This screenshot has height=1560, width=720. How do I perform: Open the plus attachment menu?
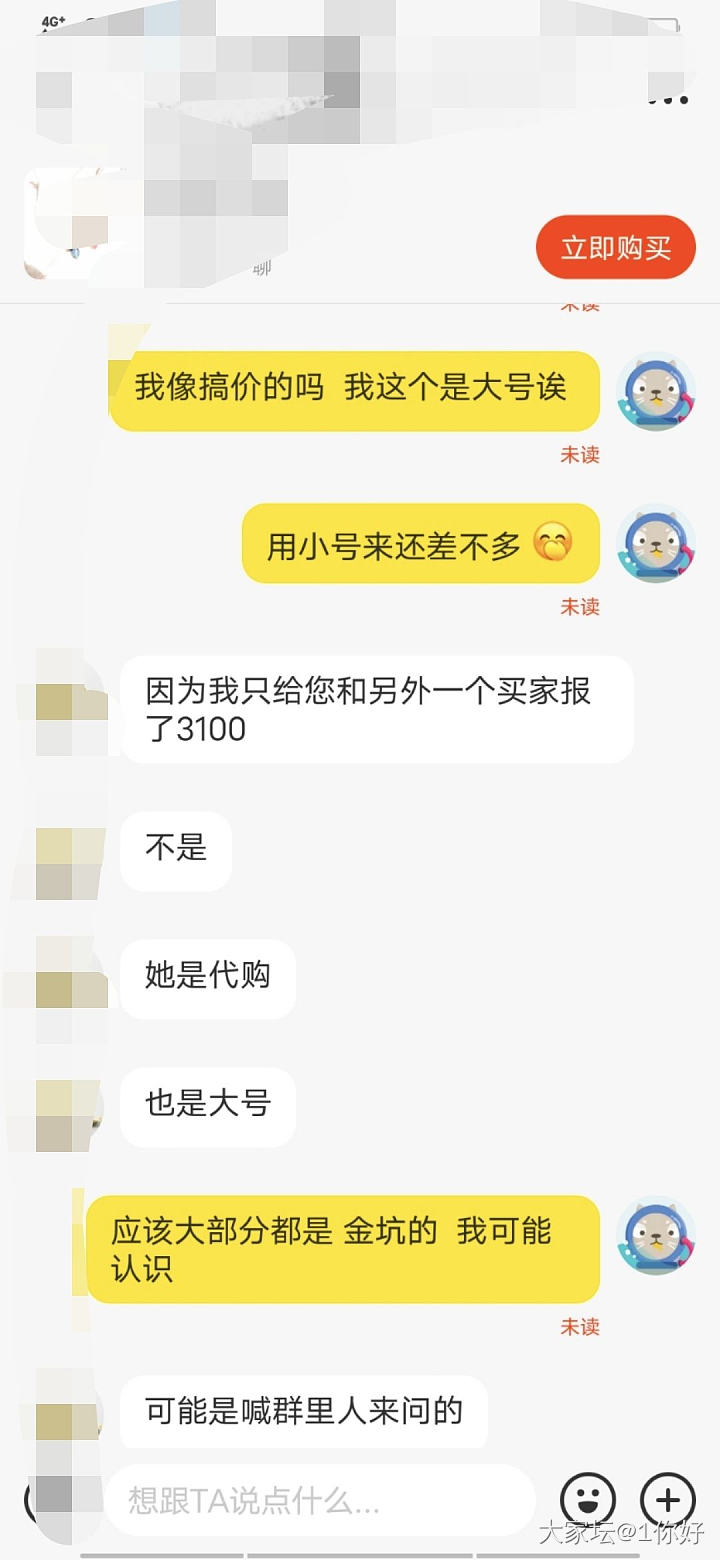point(667,1500)
